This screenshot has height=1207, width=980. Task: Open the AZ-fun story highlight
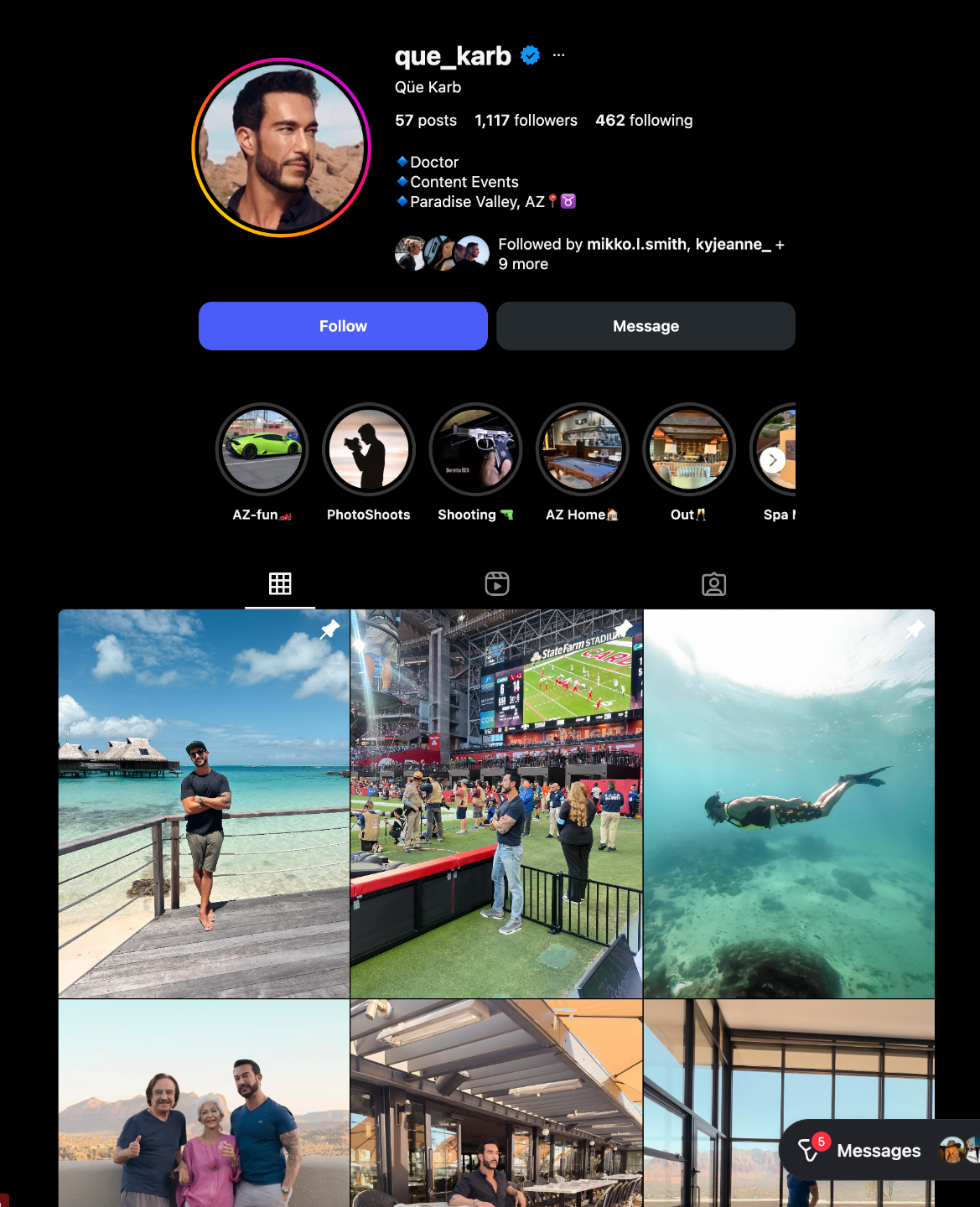click(262, 450)
